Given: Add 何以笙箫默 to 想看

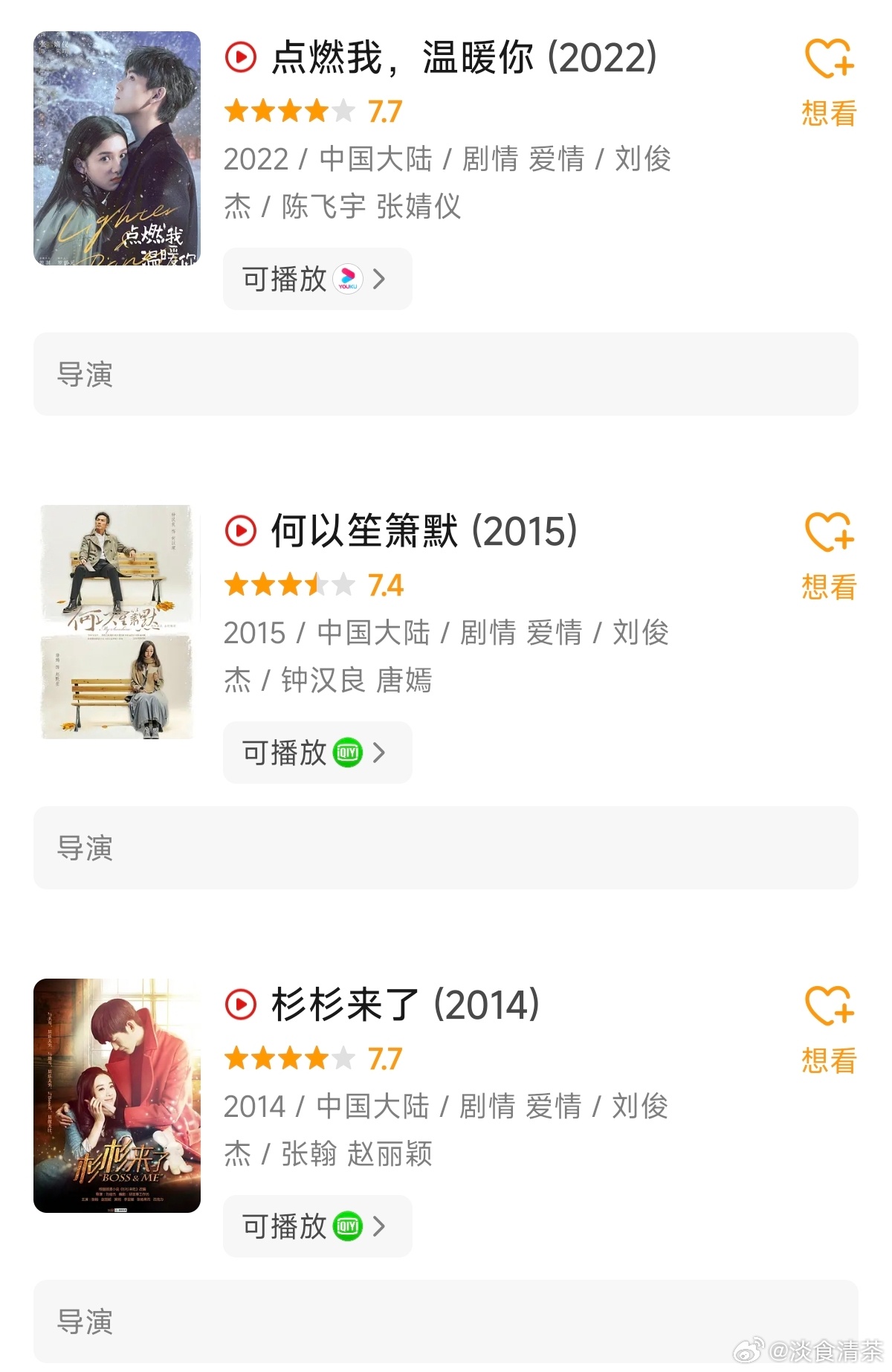Looking at the screenshot, I should point(829,555).
